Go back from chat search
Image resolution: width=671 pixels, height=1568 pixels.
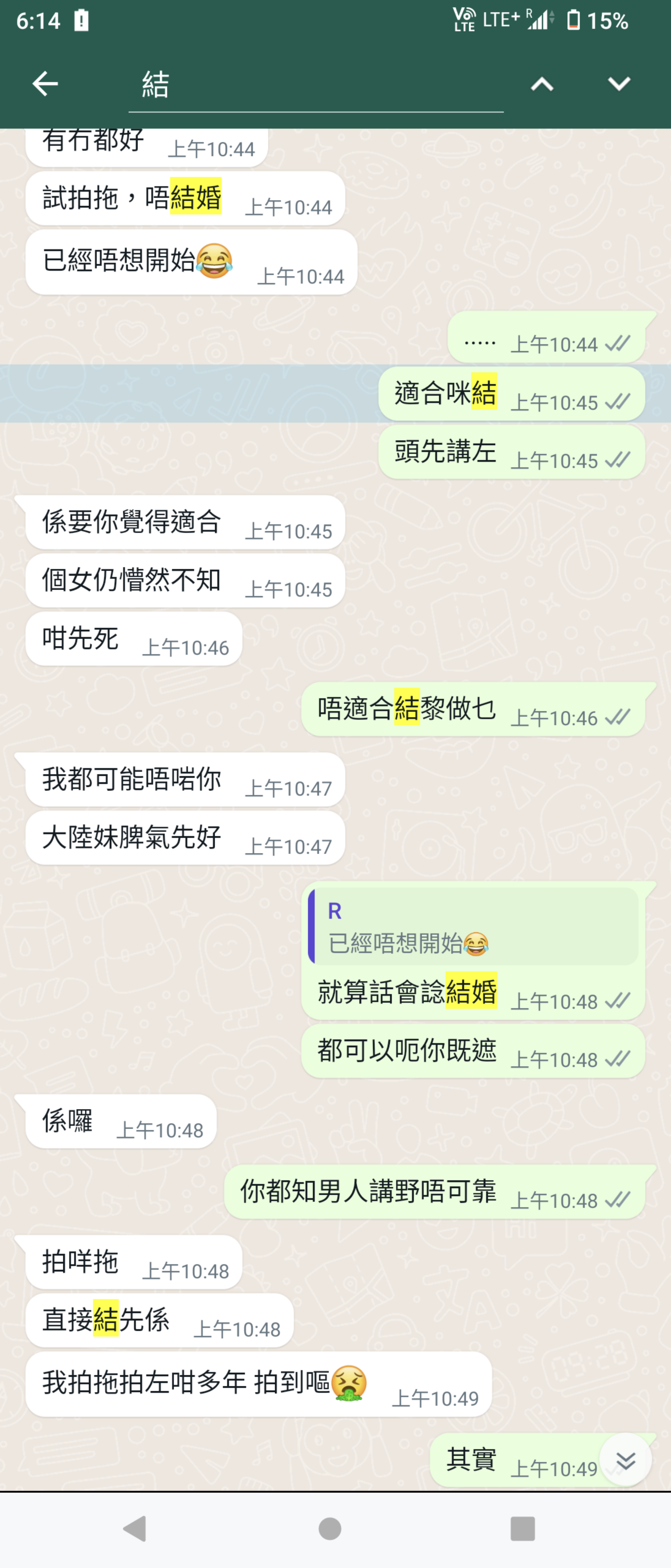[x=45, y=83]
